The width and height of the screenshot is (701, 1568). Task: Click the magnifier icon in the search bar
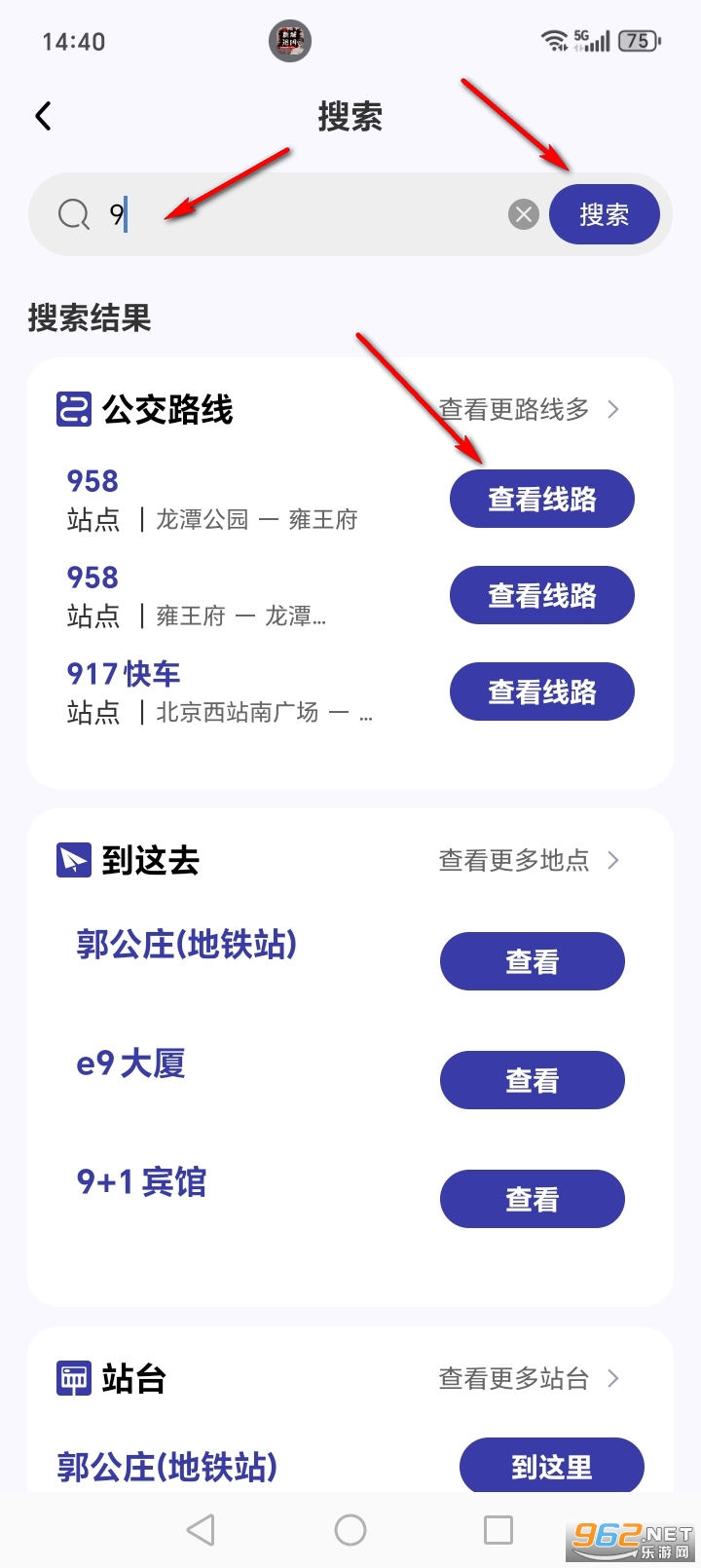(73, 214)
